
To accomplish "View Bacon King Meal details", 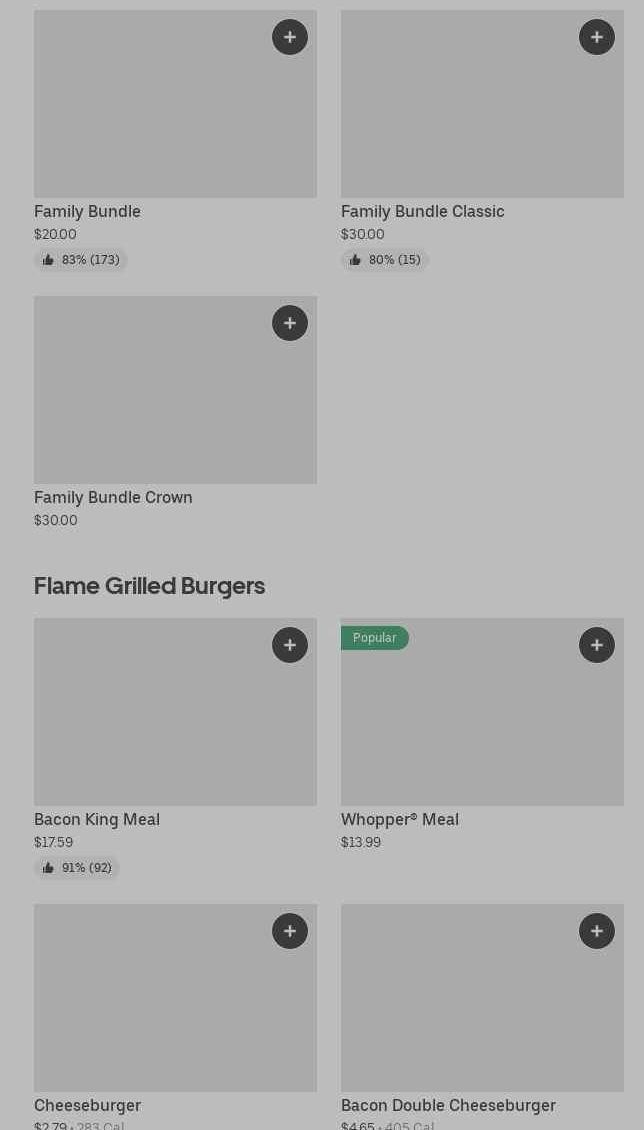I will tap(150, 720).
